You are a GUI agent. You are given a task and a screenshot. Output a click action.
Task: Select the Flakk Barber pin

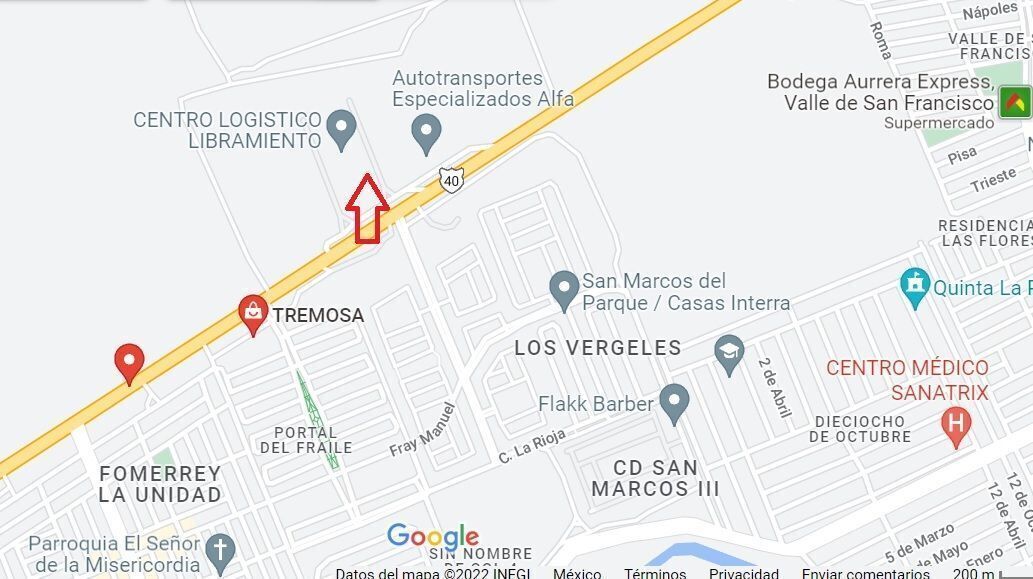675,403
